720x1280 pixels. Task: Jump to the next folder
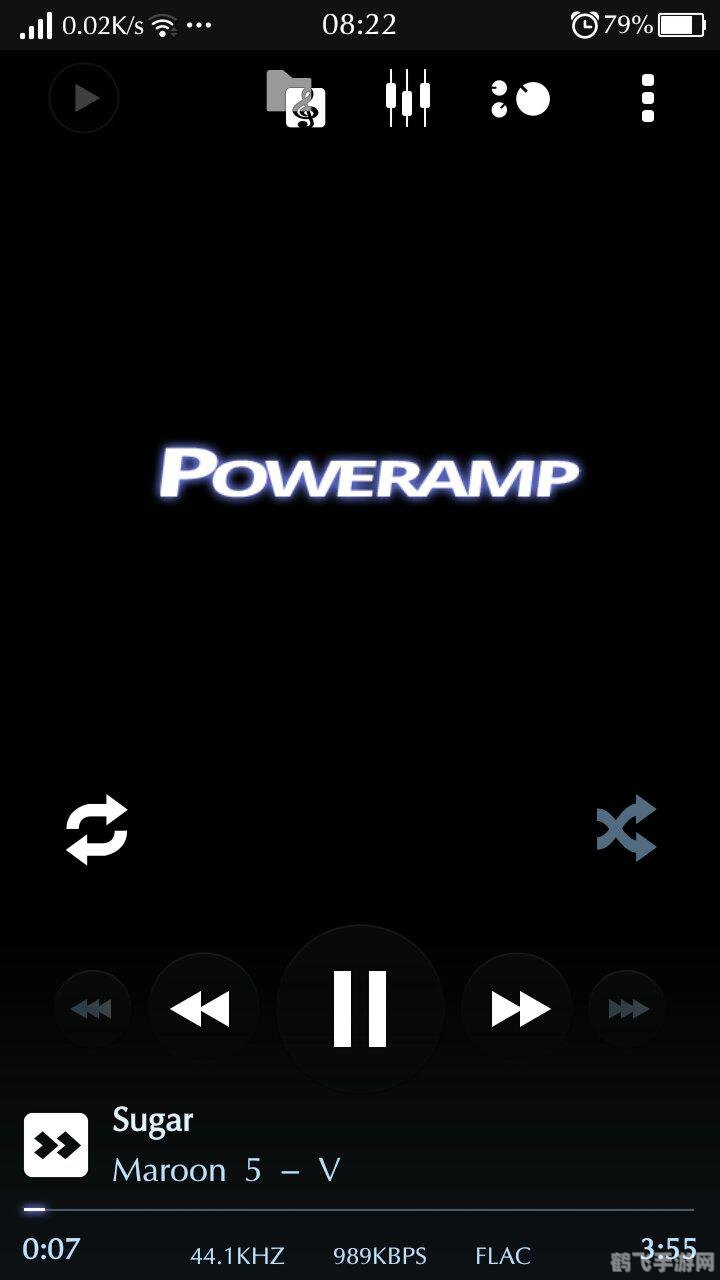pyautogui.click(x=627, y=1009)
